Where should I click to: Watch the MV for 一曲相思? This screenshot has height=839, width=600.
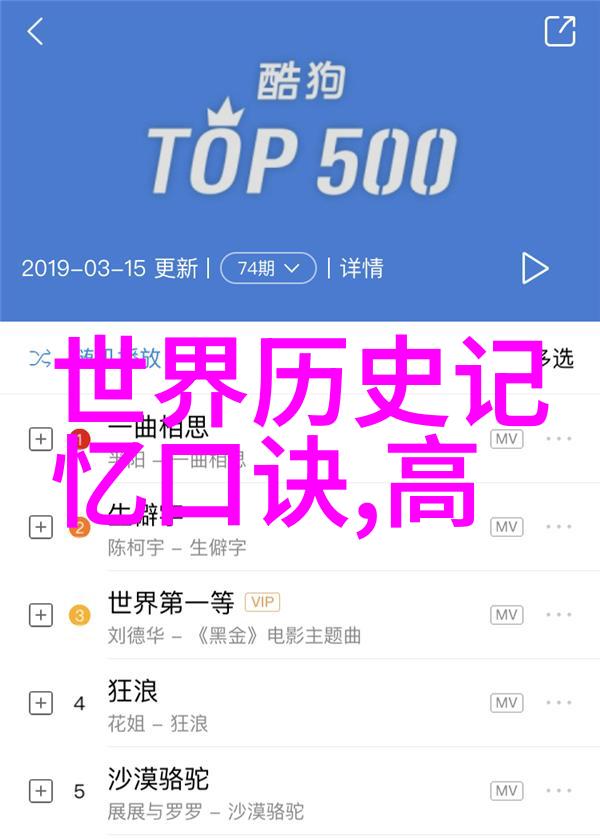506,439
